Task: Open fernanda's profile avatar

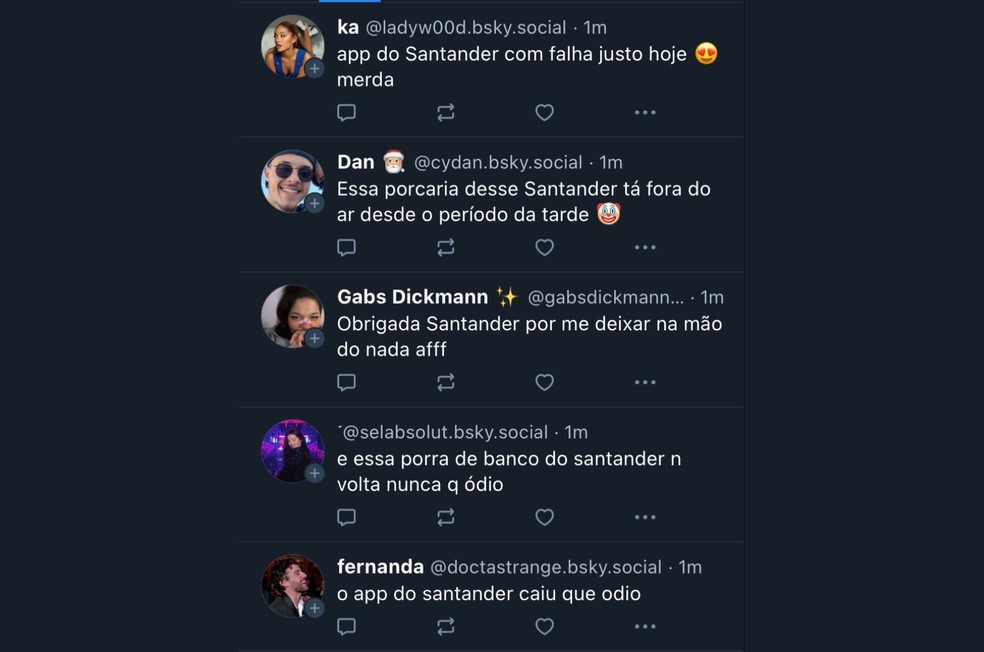Action: point(292,586)
